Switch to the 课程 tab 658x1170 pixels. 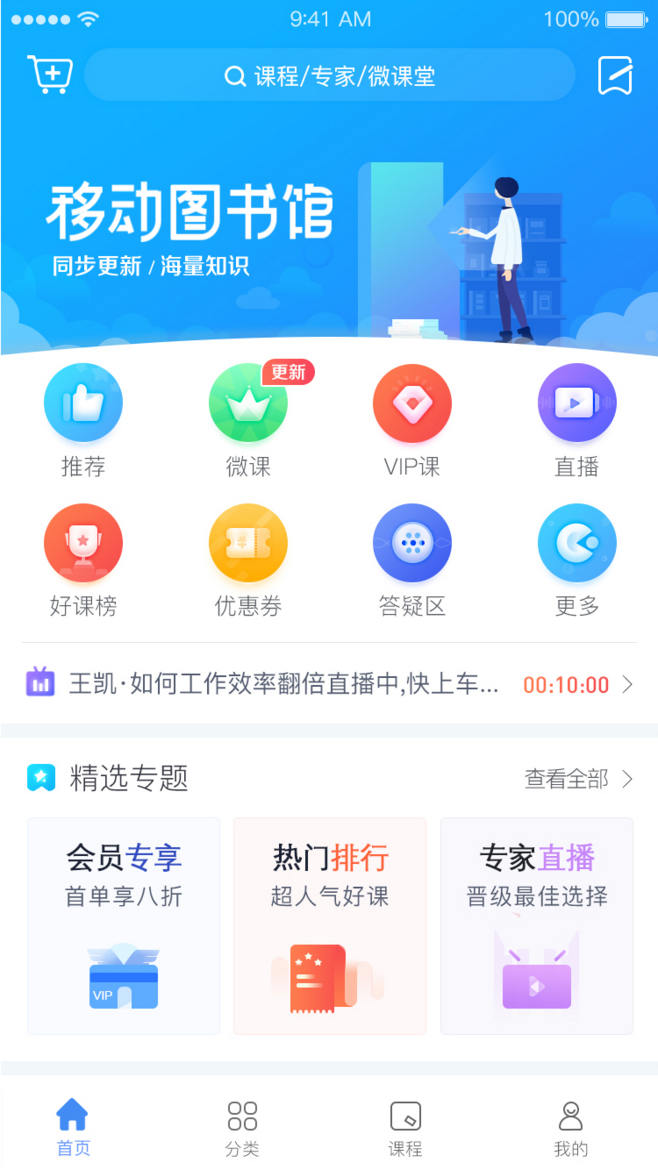(x=405, y=1128)
